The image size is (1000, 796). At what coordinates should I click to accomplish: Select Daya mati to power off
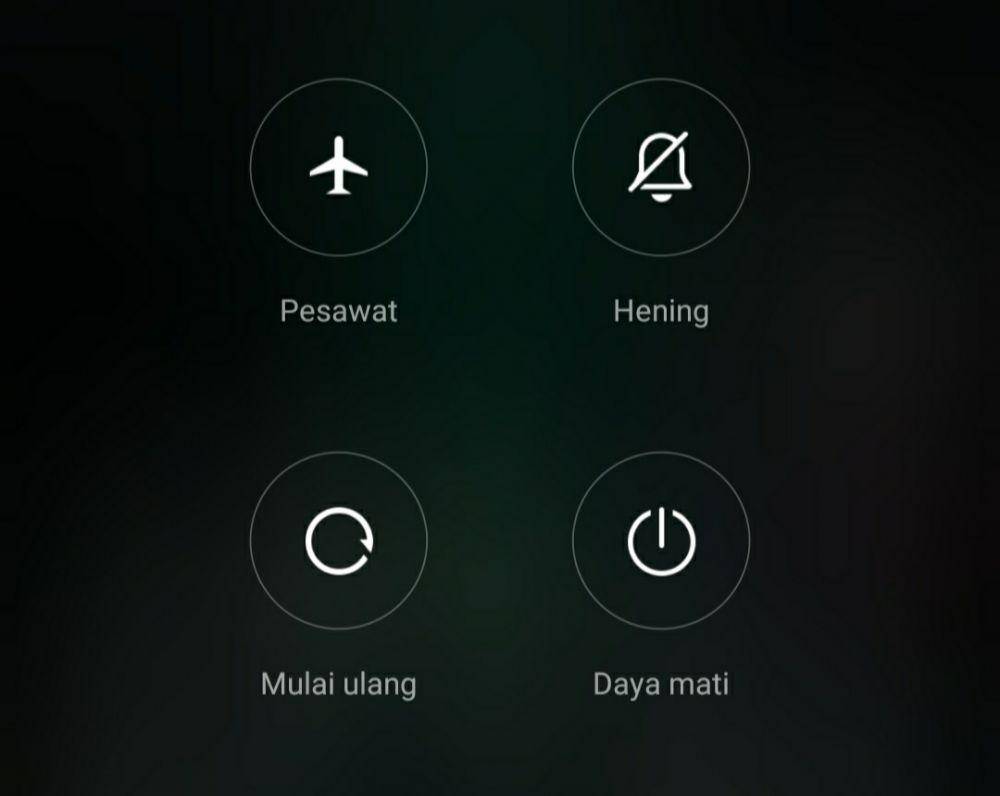pyautogui.click(x=661, y=541)
